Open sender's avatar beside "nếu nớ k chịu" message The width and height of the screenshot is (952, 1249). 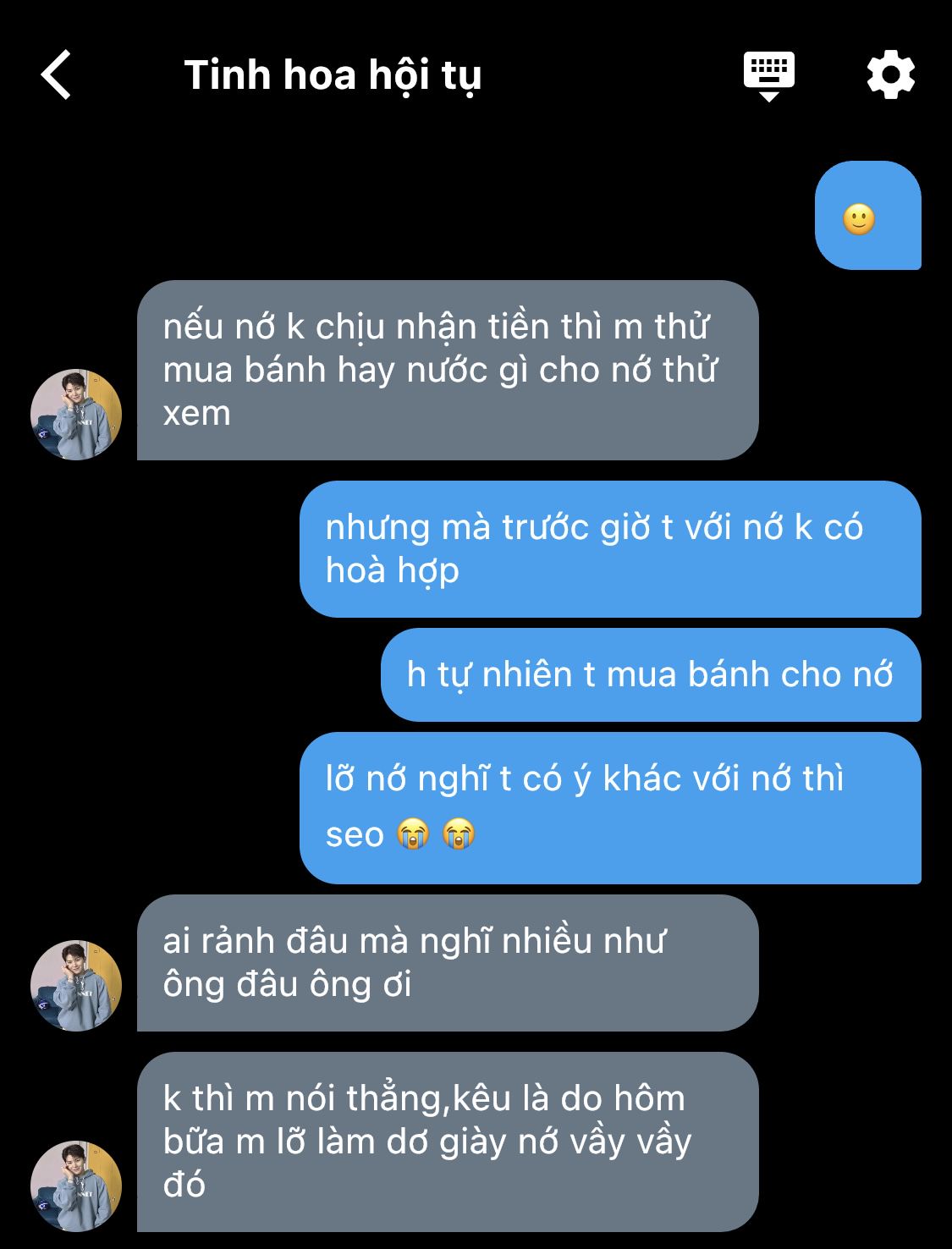pyautogui.click(x=76, y=415)
